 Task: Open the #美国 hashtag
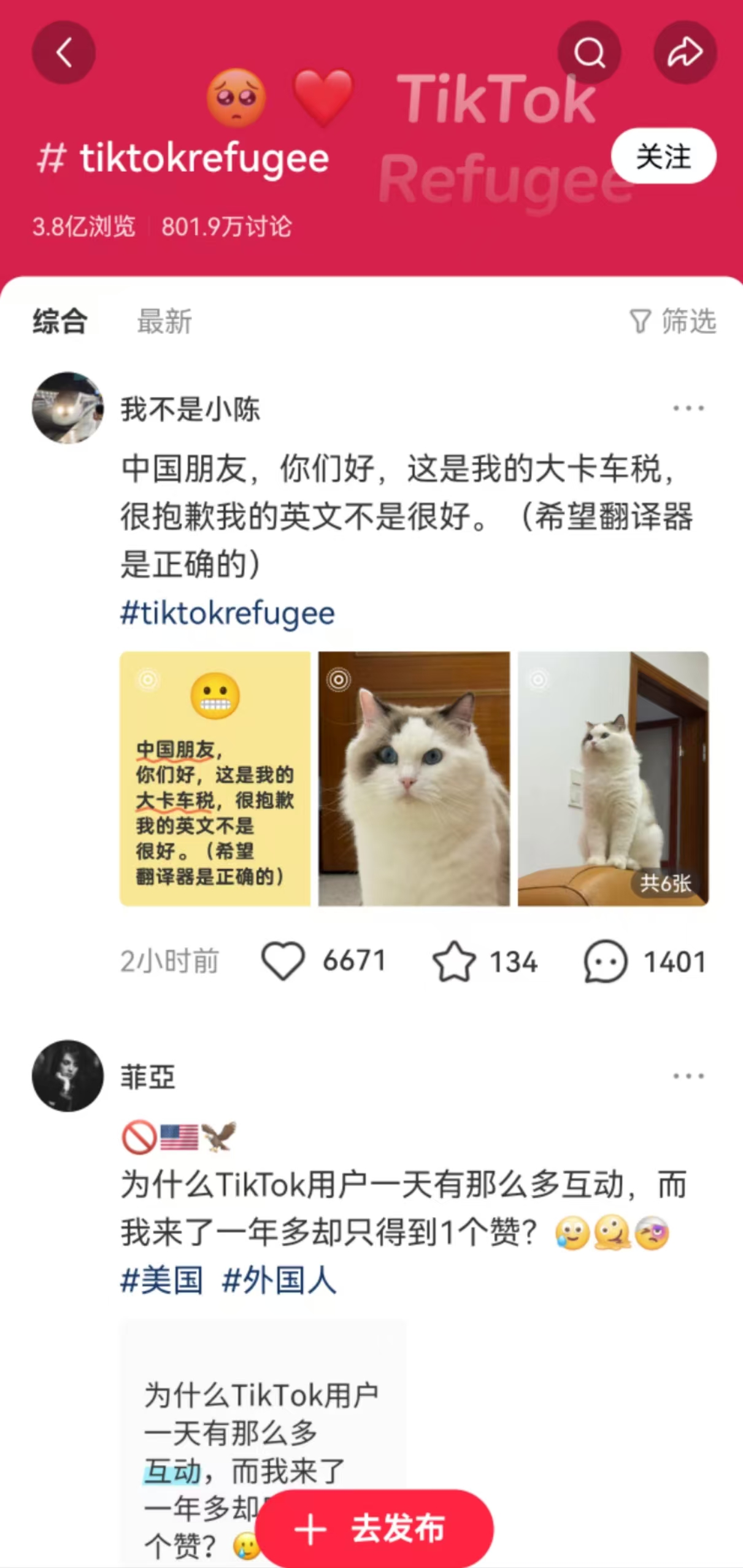pos(162,1281)
